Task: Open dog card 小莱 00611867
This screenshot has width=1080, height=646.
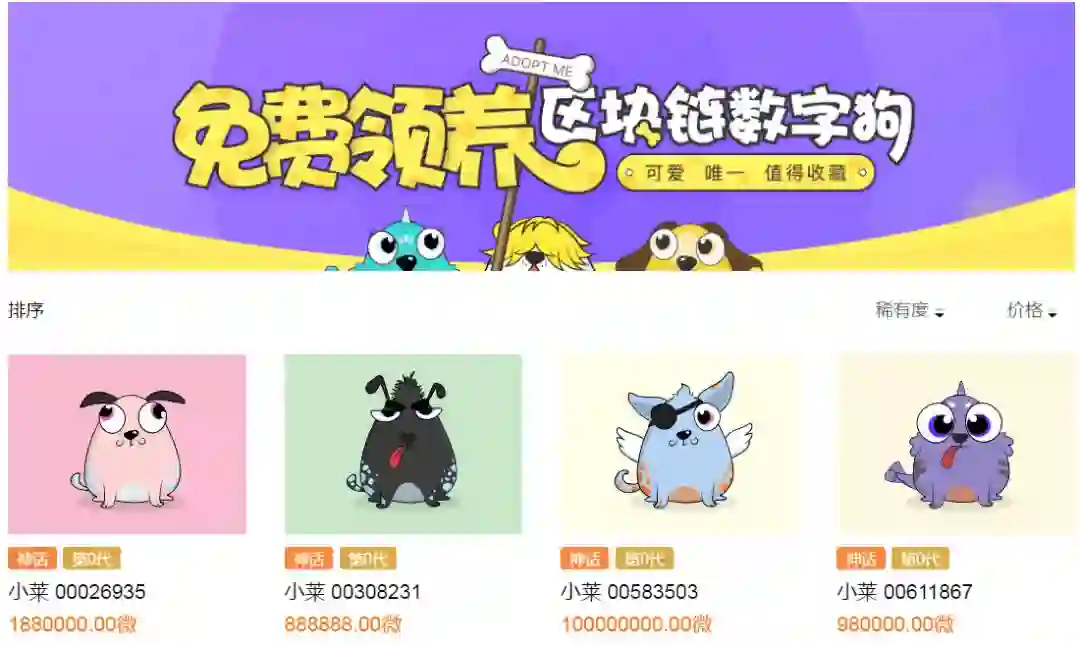Action: [x=955, y=444]
